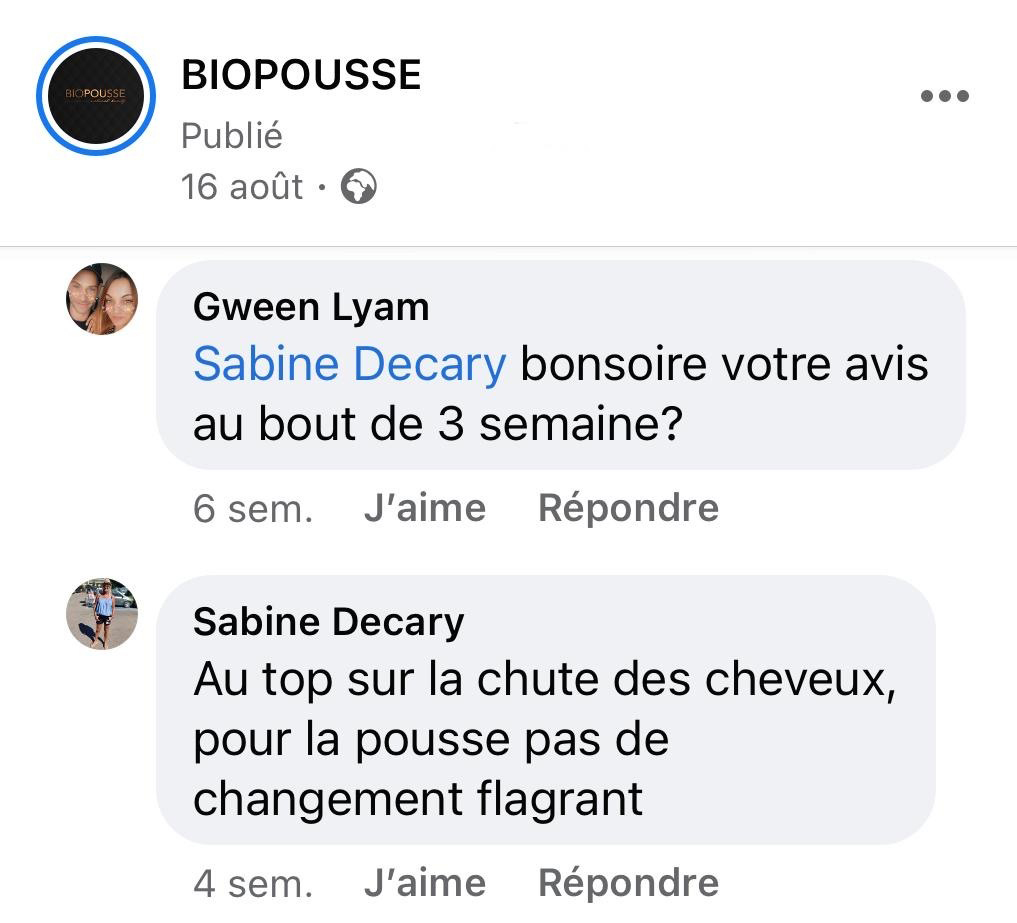Screen dimensions: 1017x923
Task: Like Sabine Decary's comment
Action: point(424,883)
